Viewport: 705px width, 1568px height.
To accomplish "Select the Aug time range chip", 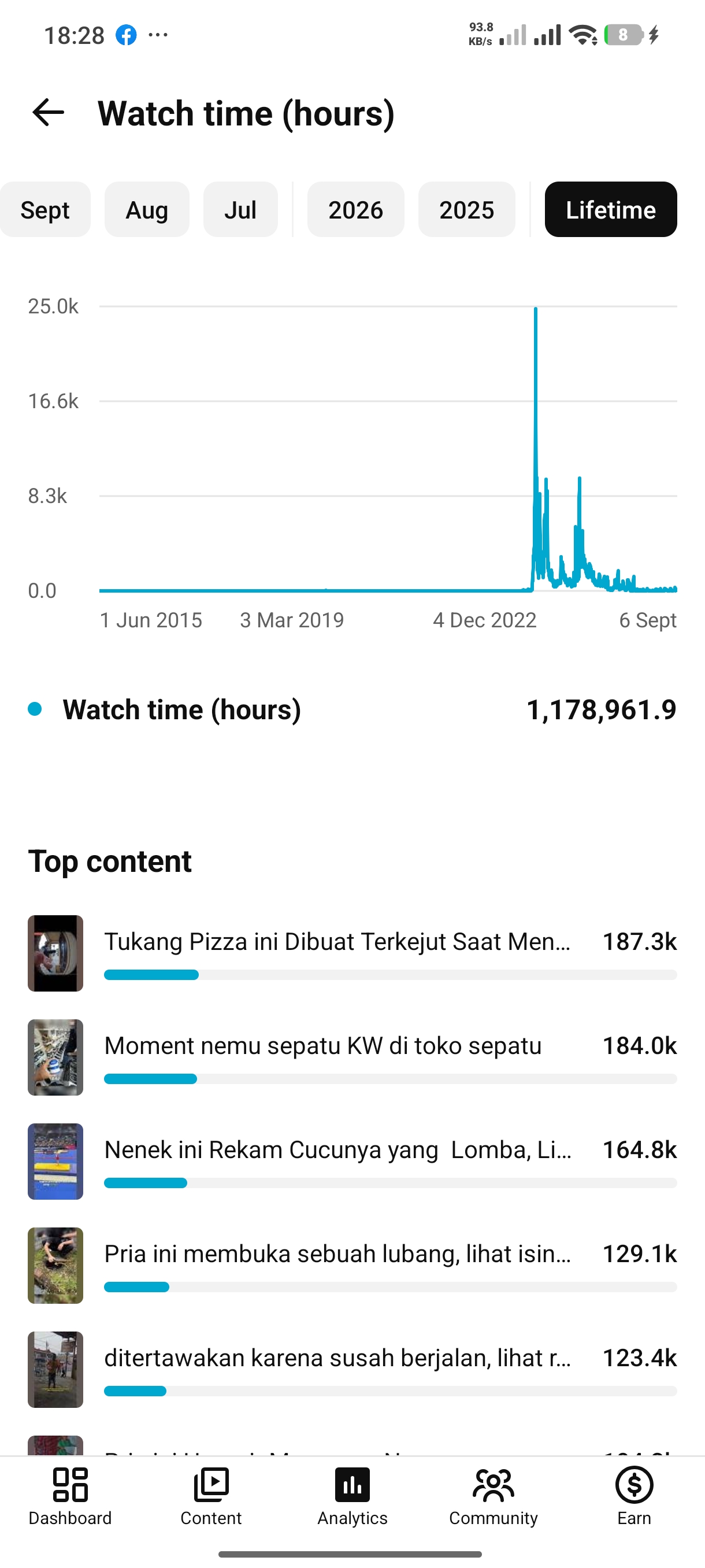I will tap(147, 209).
